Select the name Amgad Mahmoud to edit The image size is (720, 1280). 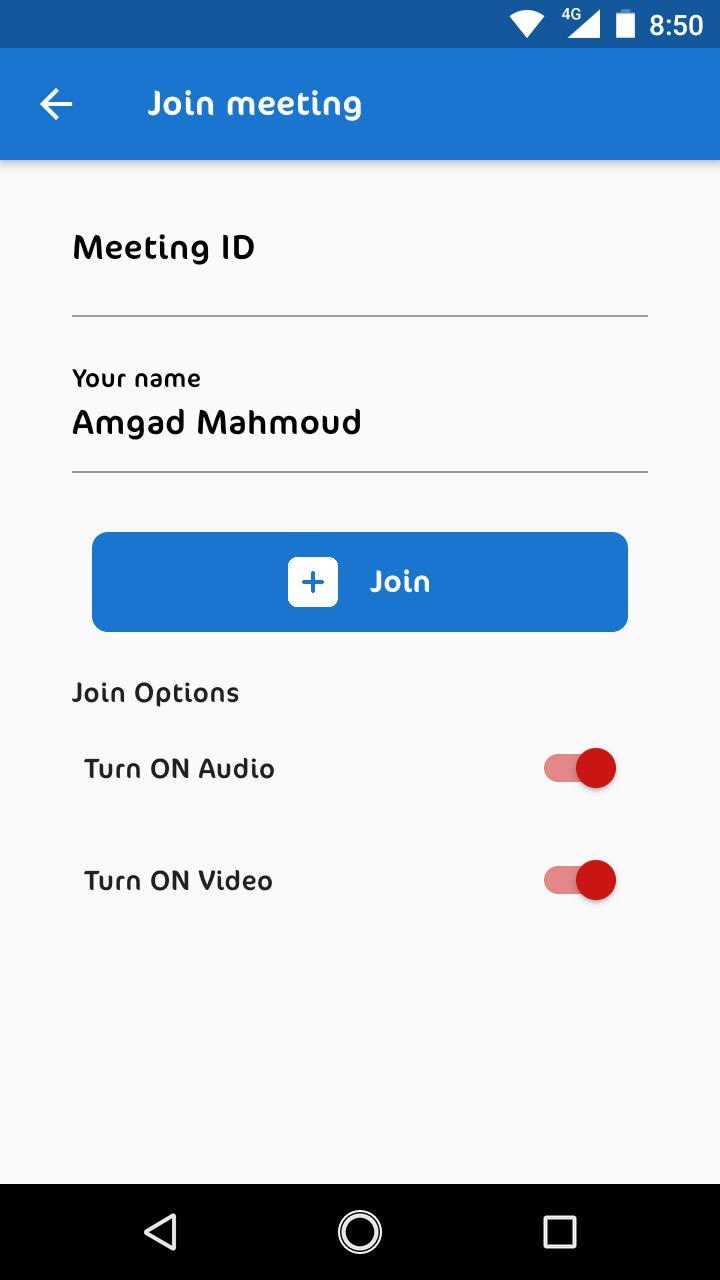pos(216,421)
